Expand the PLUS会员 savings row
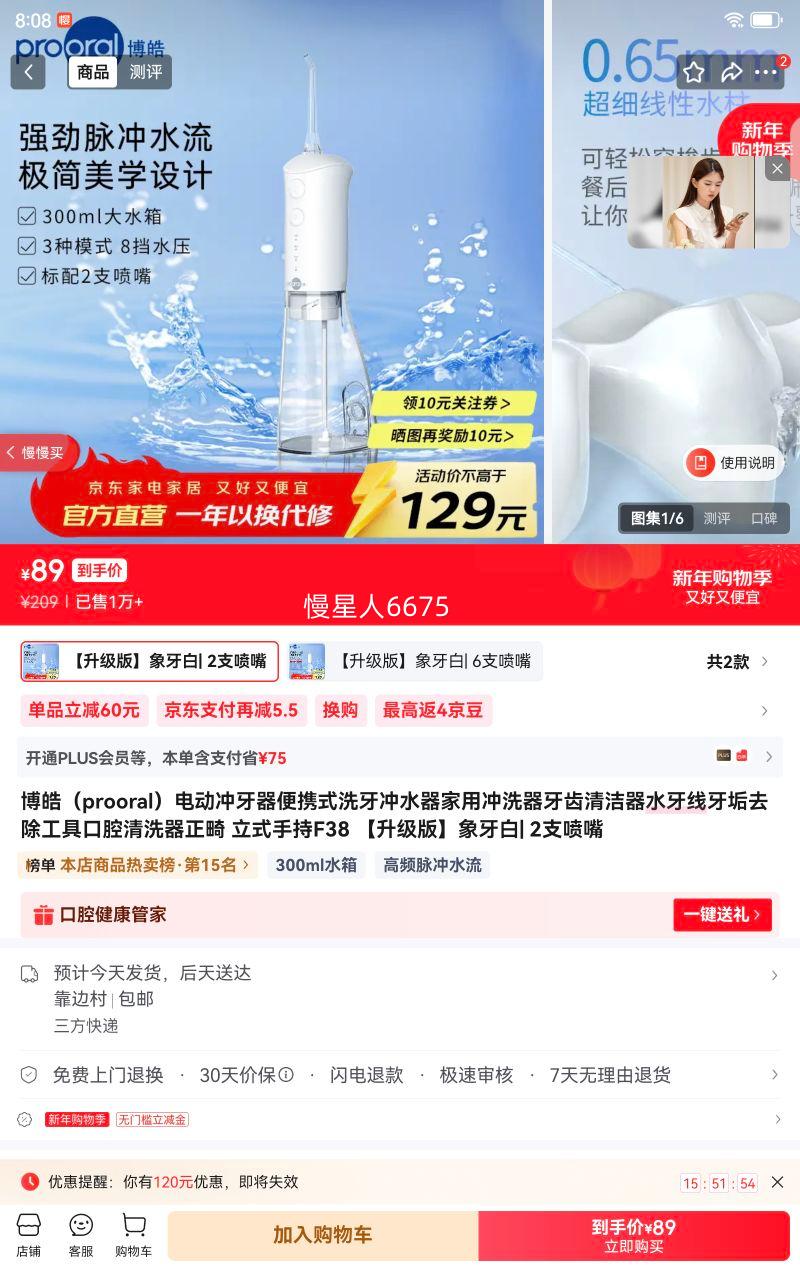The width and height of the screenshot is (800, 1280). (x=768, y=757)
